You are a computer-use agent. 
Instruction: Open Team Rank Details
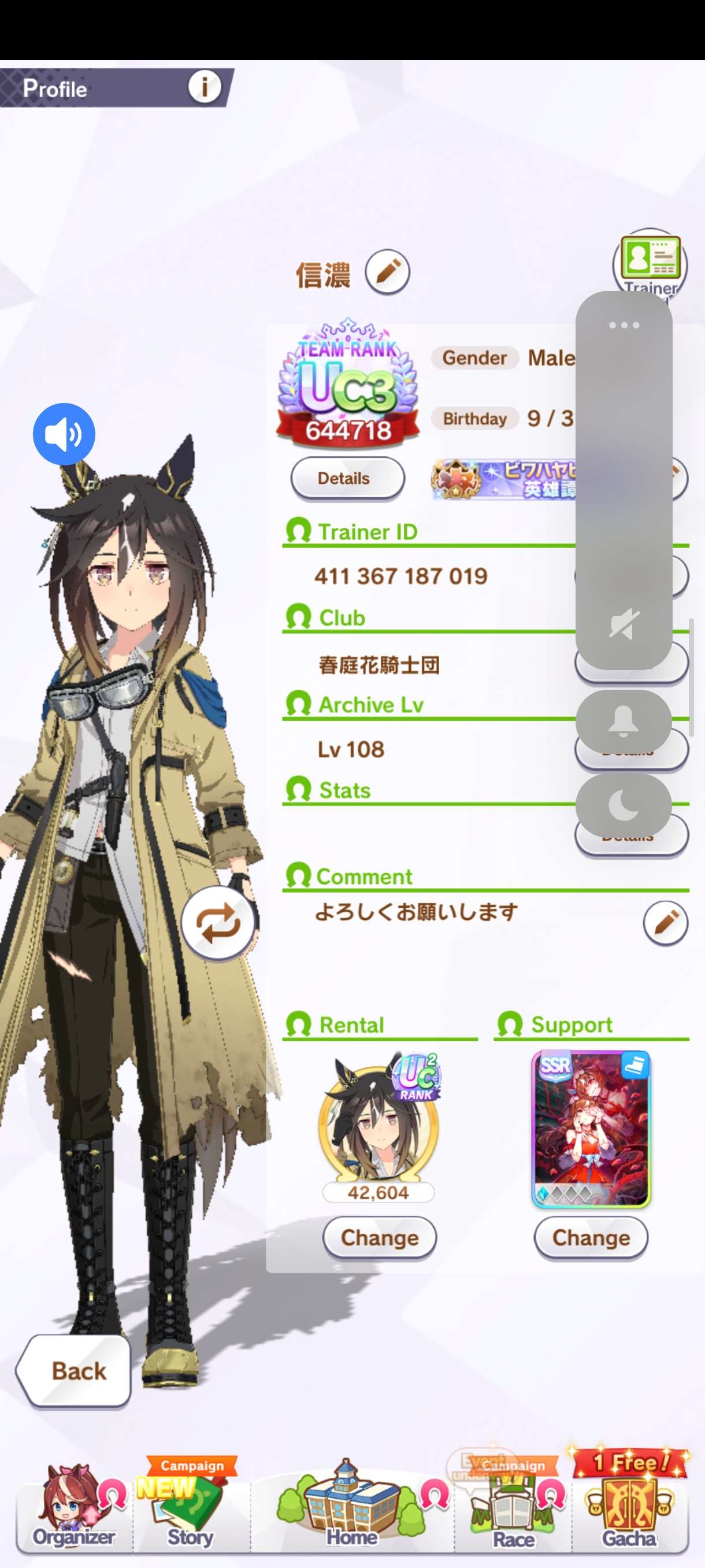click(347, 478)
